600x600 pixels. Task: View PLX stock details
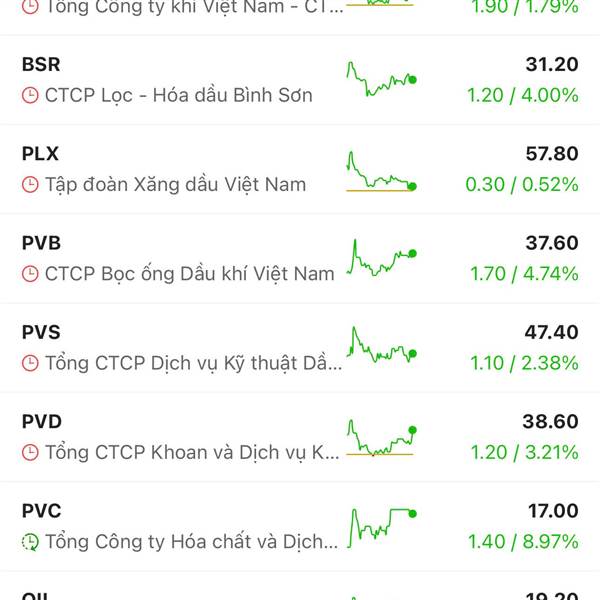pyautogui.click(x=300, y=169)
